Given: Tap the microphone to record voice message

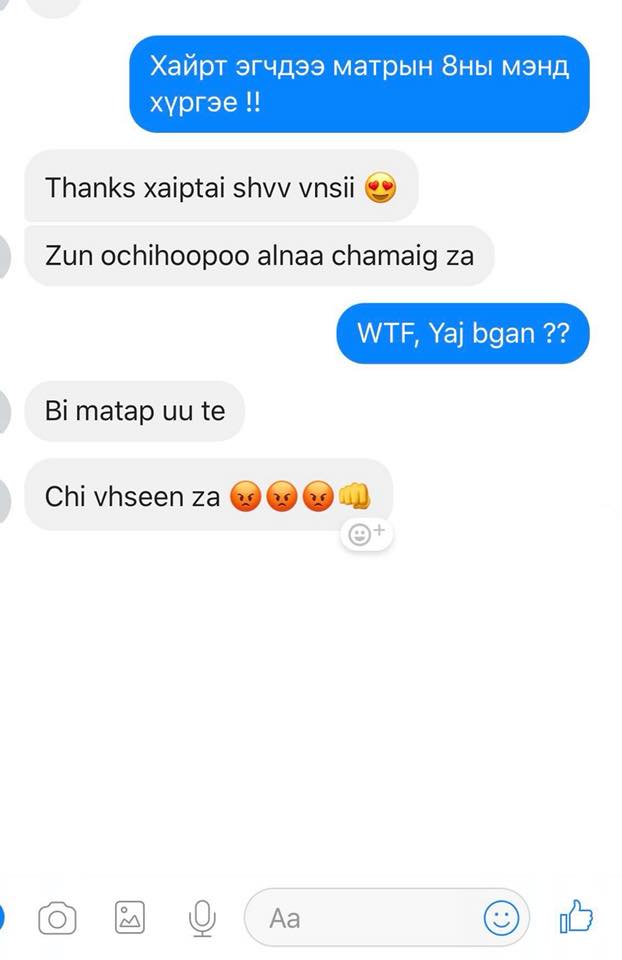Looking at the screenshot, I should point(203,917).
